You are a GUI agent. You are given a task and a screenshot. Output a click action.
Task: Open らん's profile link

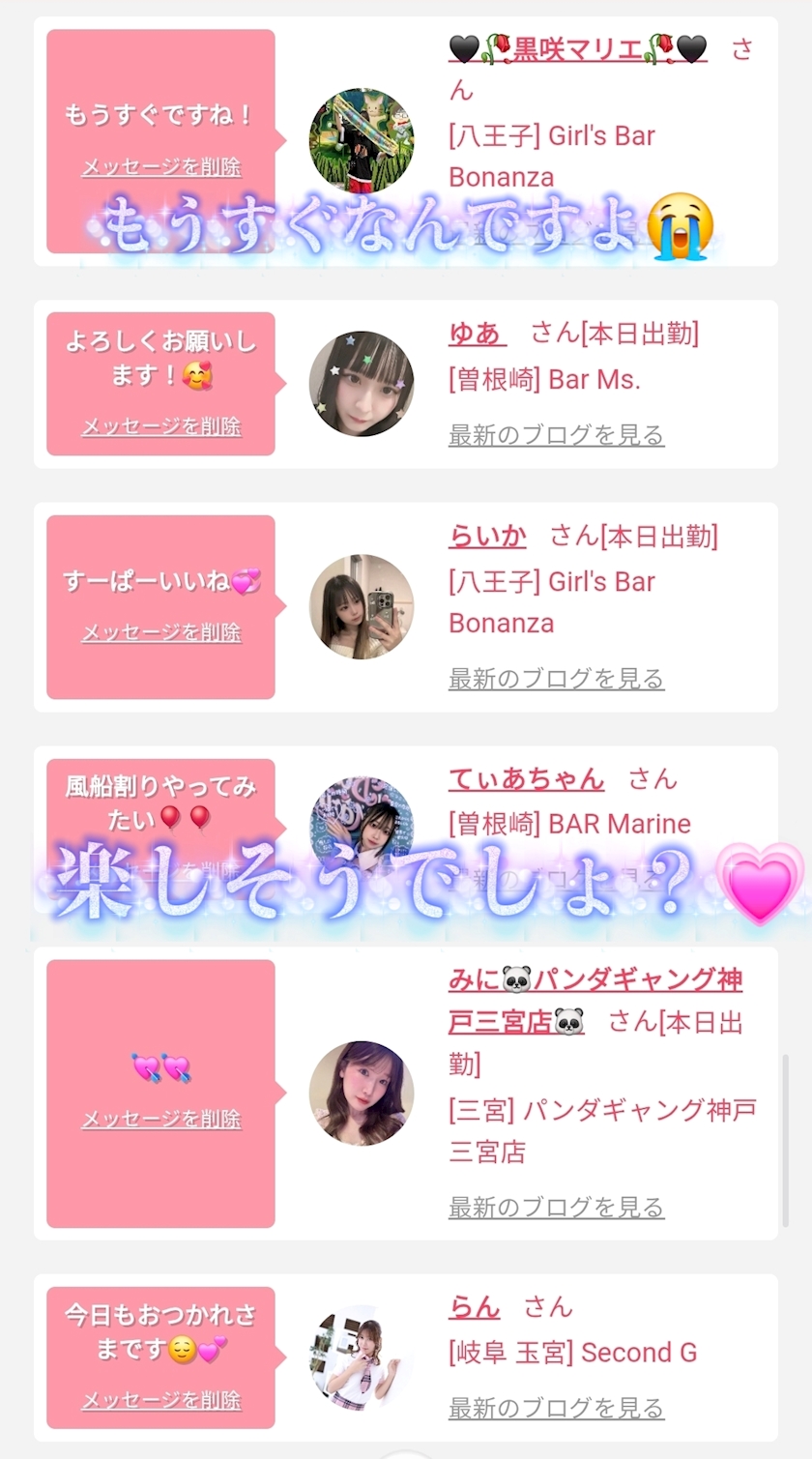[475, 1307]
